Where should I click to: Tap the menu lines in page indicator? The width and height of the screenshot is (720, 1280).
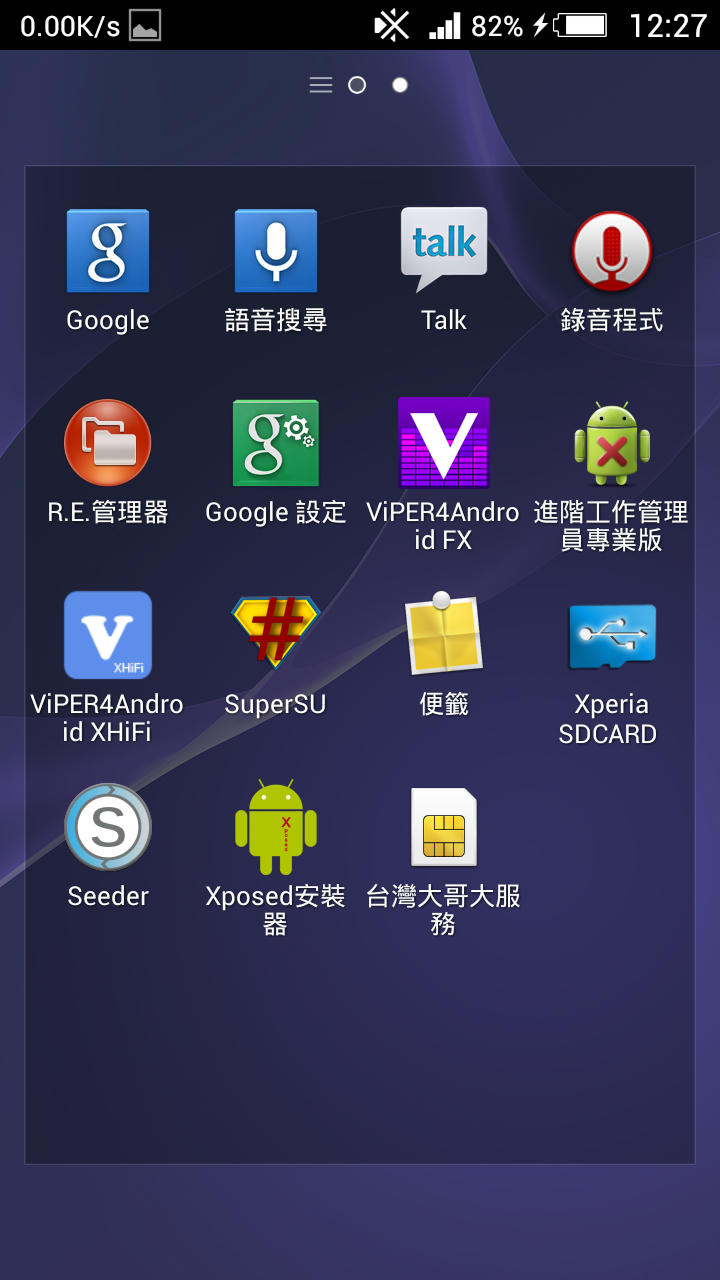click(321, 85)
